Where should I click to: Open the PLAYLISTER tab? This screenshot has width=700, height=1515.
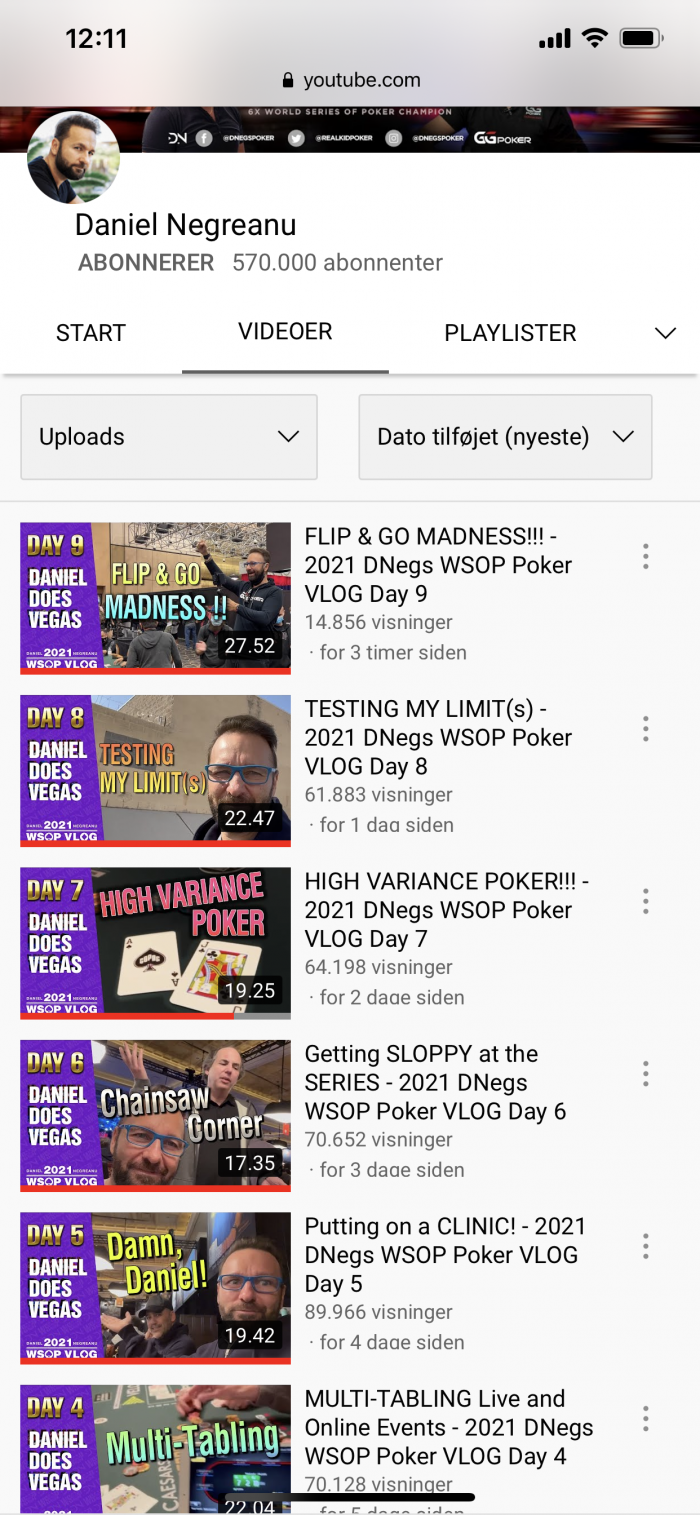(510, 333)
